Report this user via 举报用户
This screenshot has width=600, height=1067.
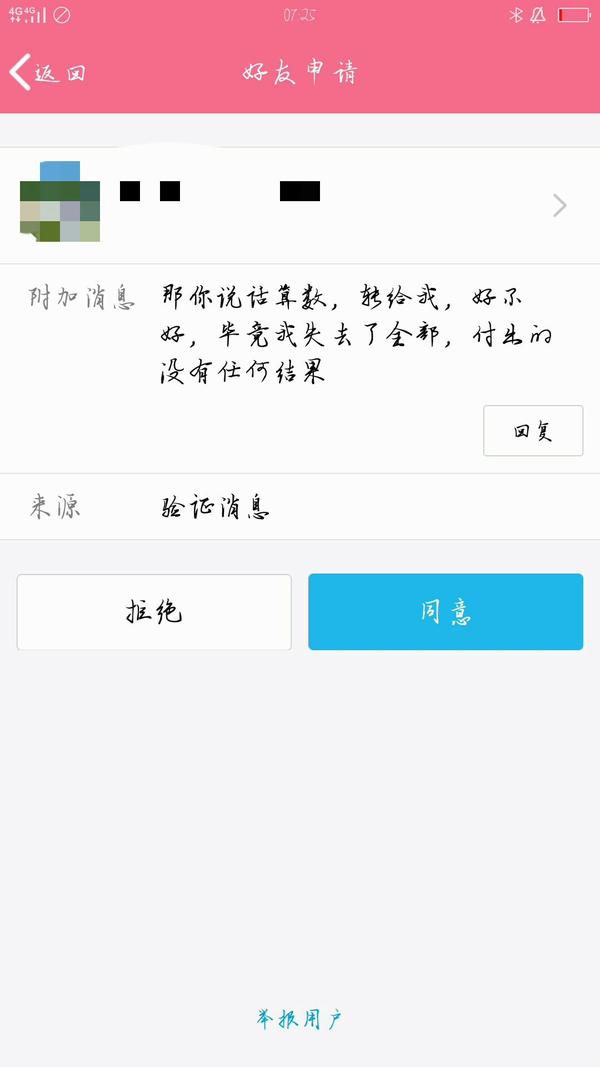pyautogui.click(x=300, y=1019)
